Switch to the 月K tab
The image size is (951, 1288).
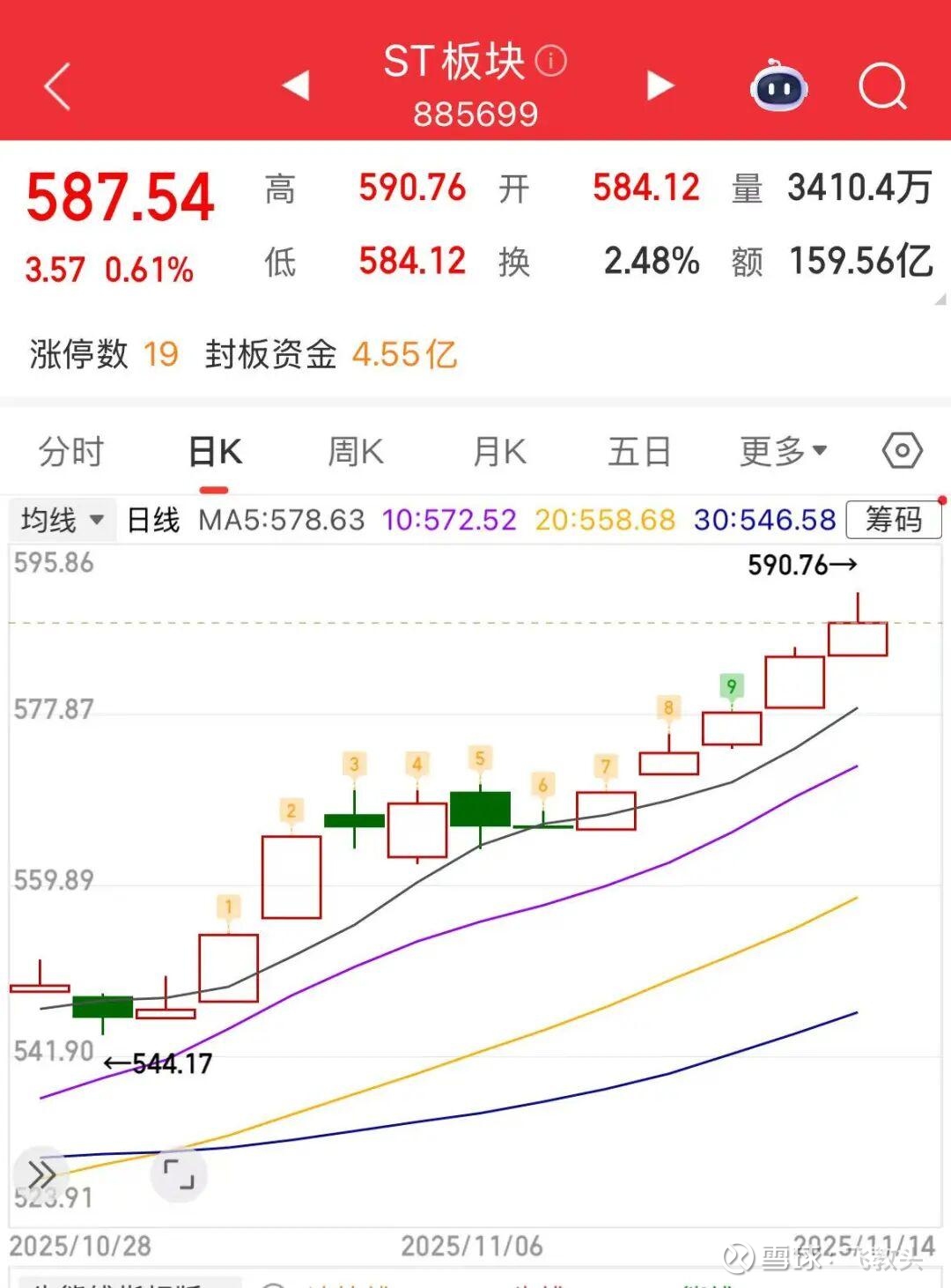(x=499, y=452)
